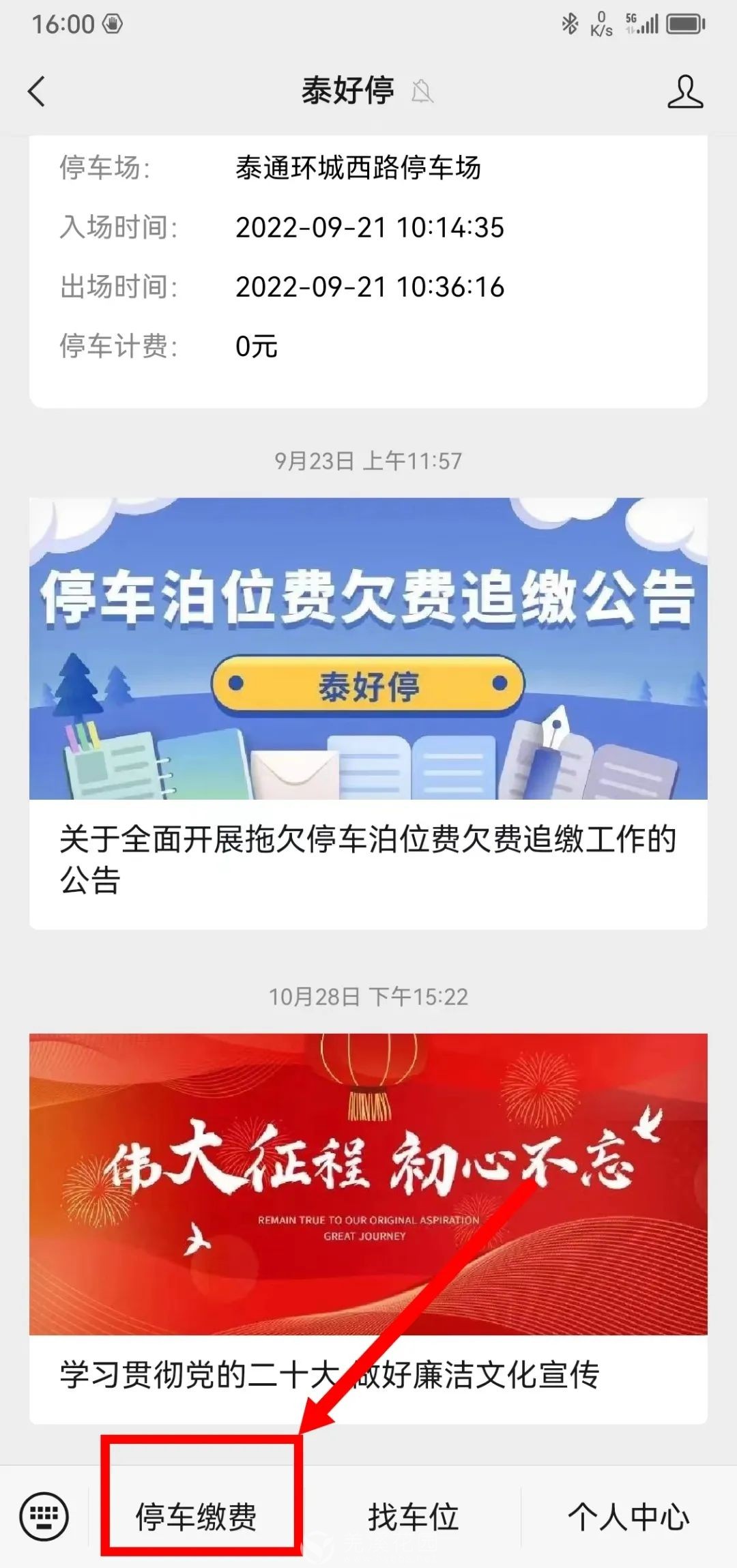Image resolution: width=737 pixels, height=1568 pixels.
Task: Open the 找车位 menu
Action: pyautogui.click(x=413, y=1516)
